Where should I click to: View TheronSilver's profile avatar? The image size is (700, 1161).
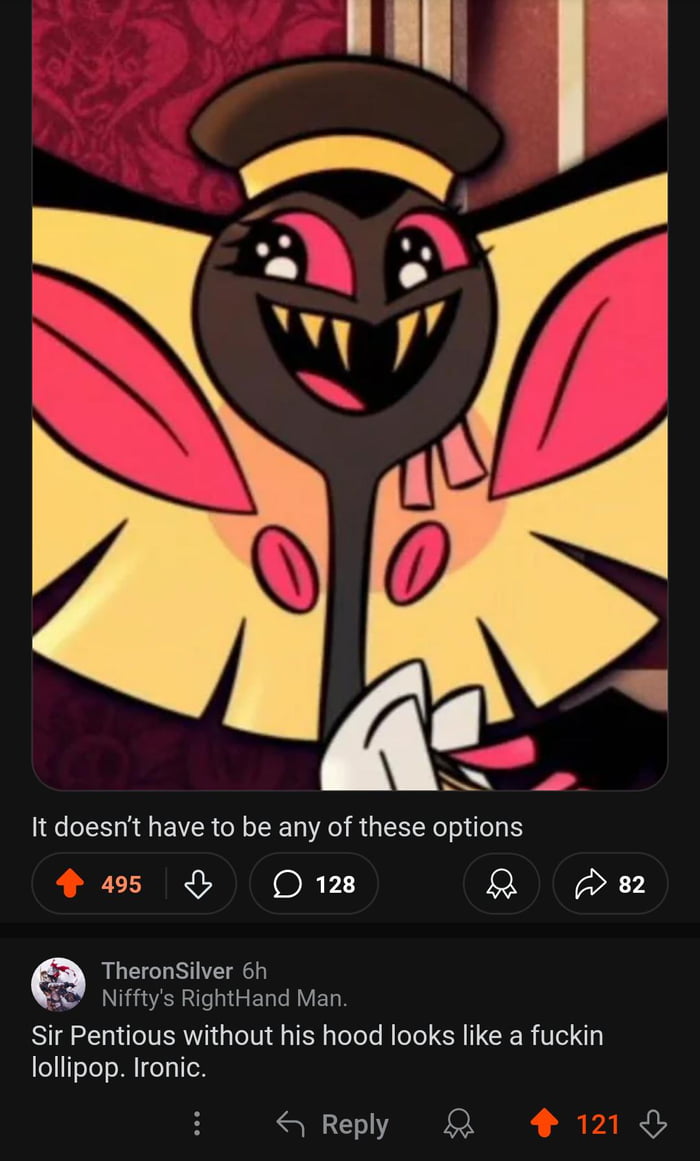pyautogui.click(x=58, y=984)
